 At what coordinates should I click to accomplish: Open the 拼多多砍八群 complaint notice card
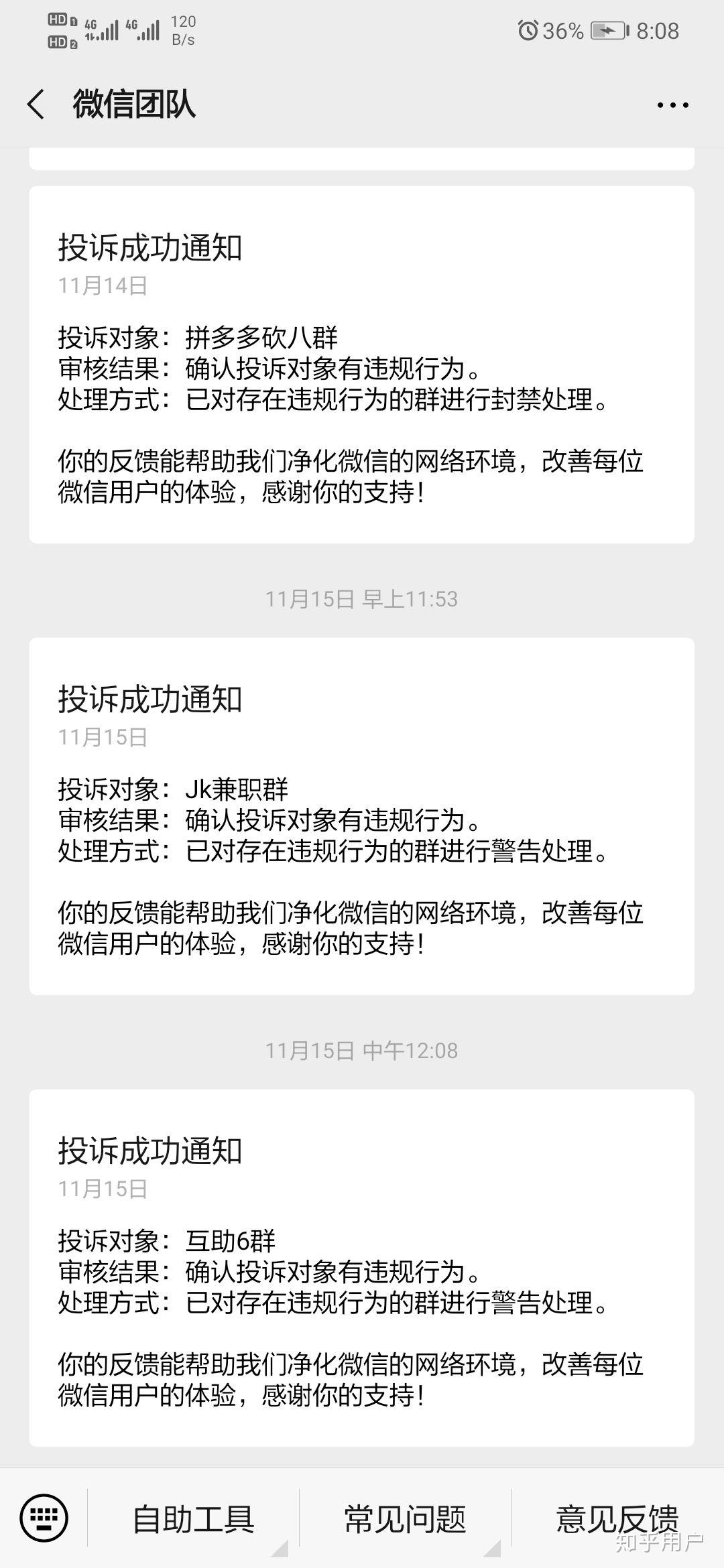click(x=362, y=365)
